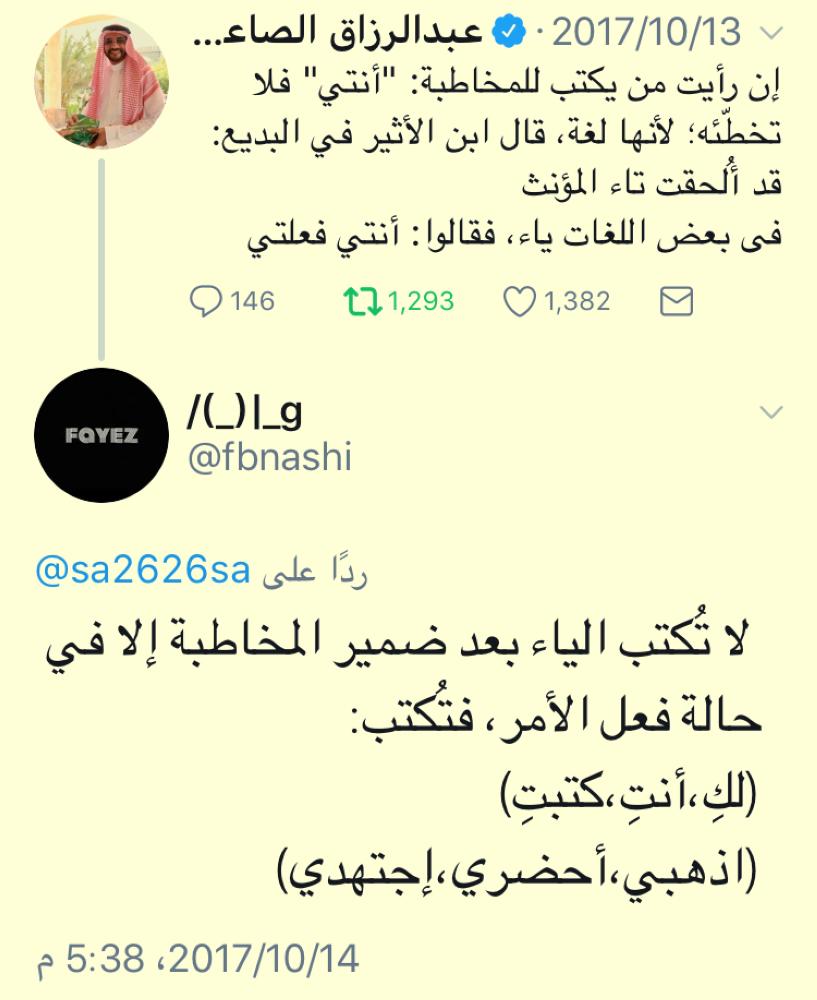Like the tweet with 1,382 hearts

click(x=520, y=301)
